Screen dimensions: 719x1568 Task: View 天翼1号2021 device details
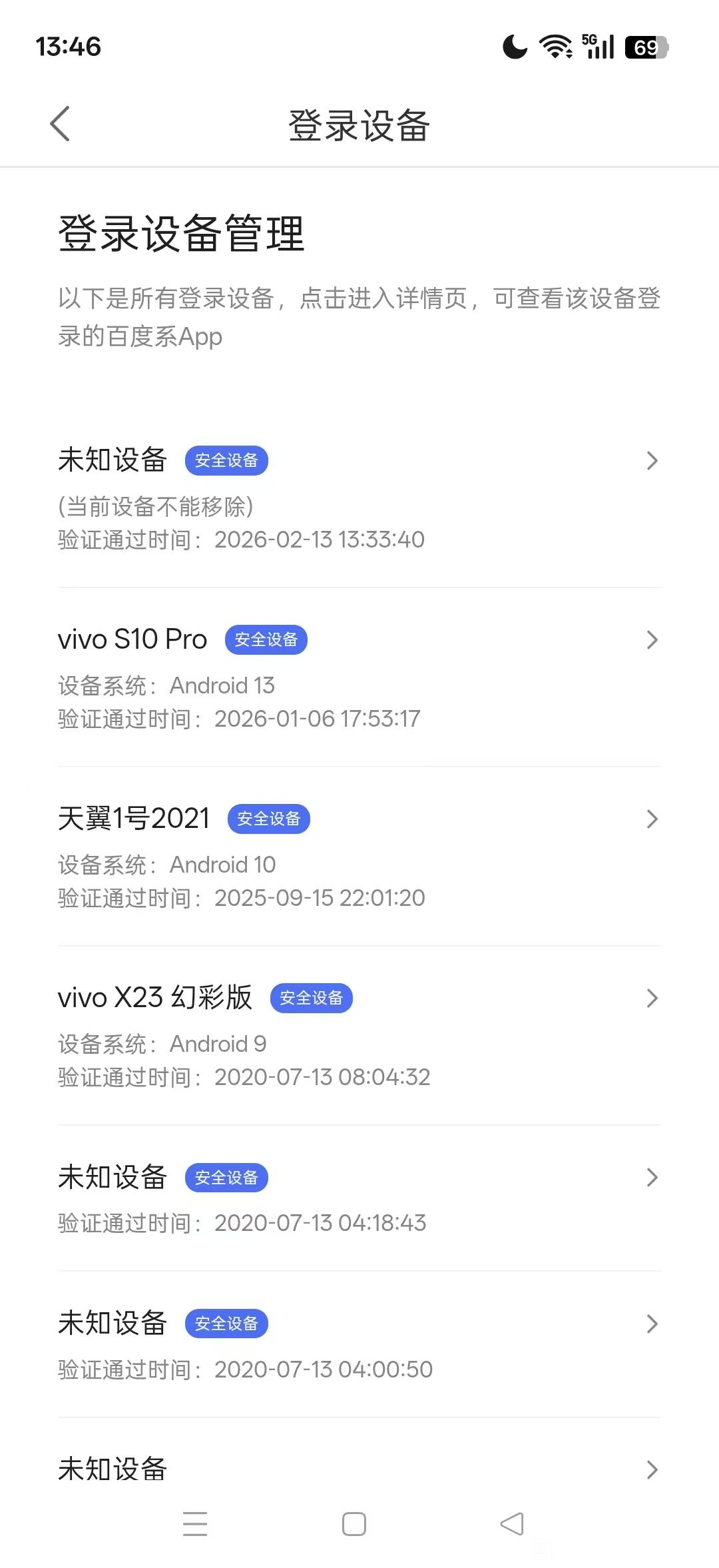click(x=359, y=857)
